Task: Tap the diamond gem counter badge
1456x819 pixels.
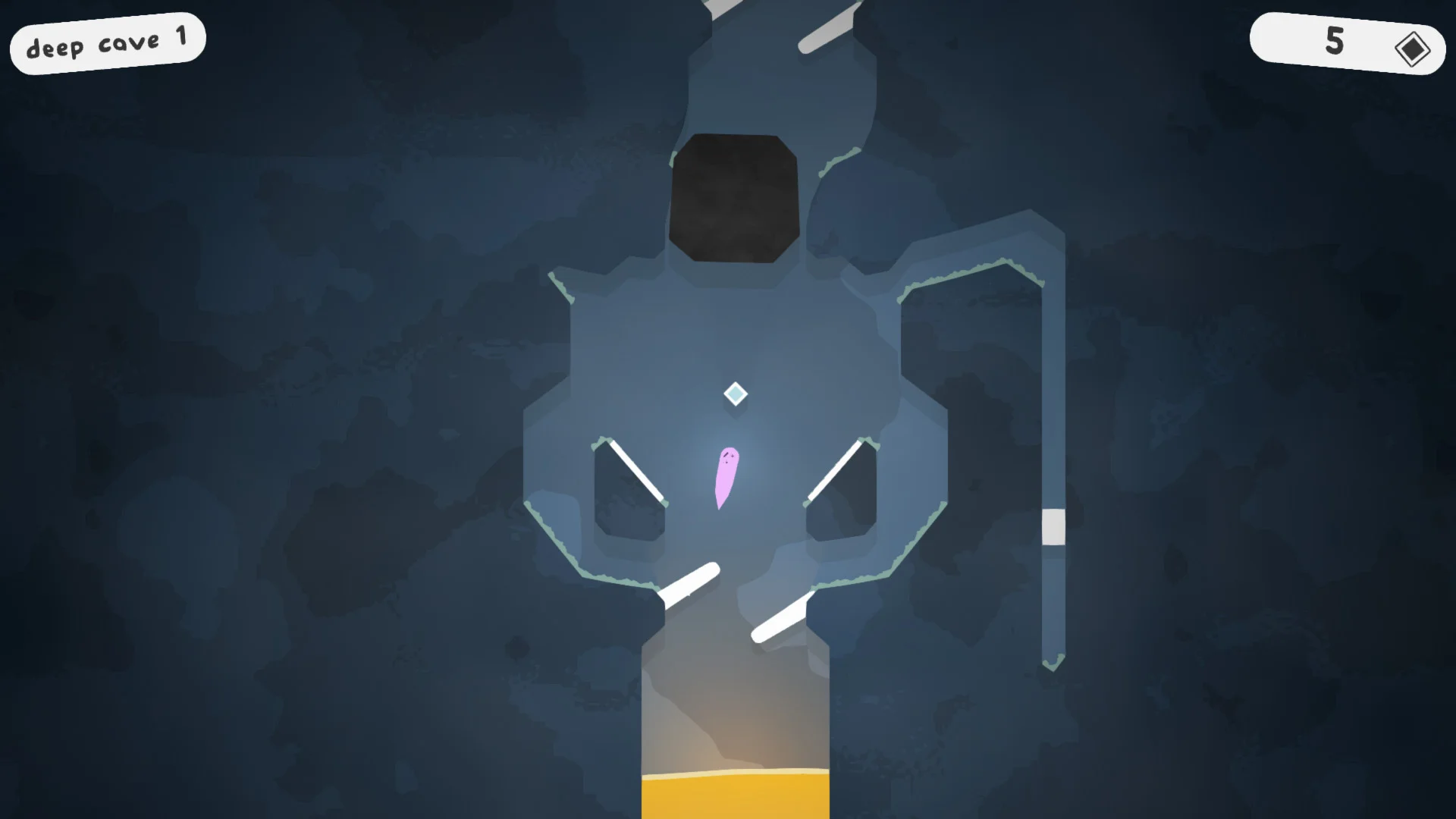Action: (x=1347, y=43)
